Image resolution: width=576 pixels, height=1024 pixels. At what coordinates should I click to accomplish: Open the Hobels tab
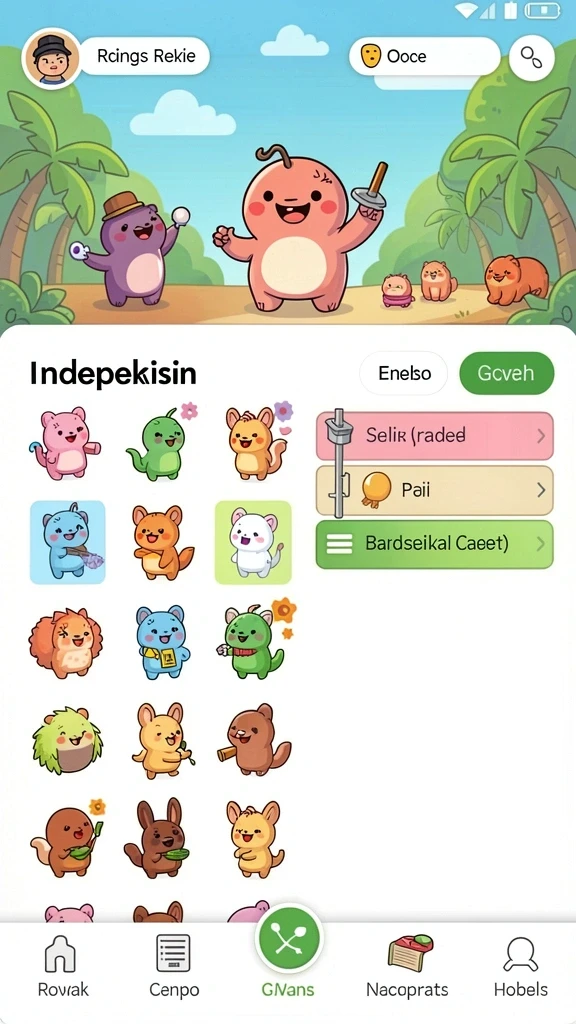pyautogui.click(x=520, y=965)
